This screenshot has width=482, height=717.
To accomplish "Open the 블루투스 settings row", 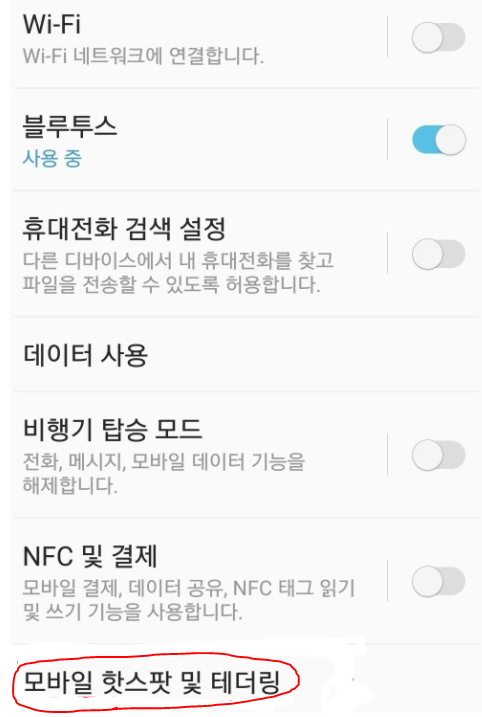I will [198, 139].
